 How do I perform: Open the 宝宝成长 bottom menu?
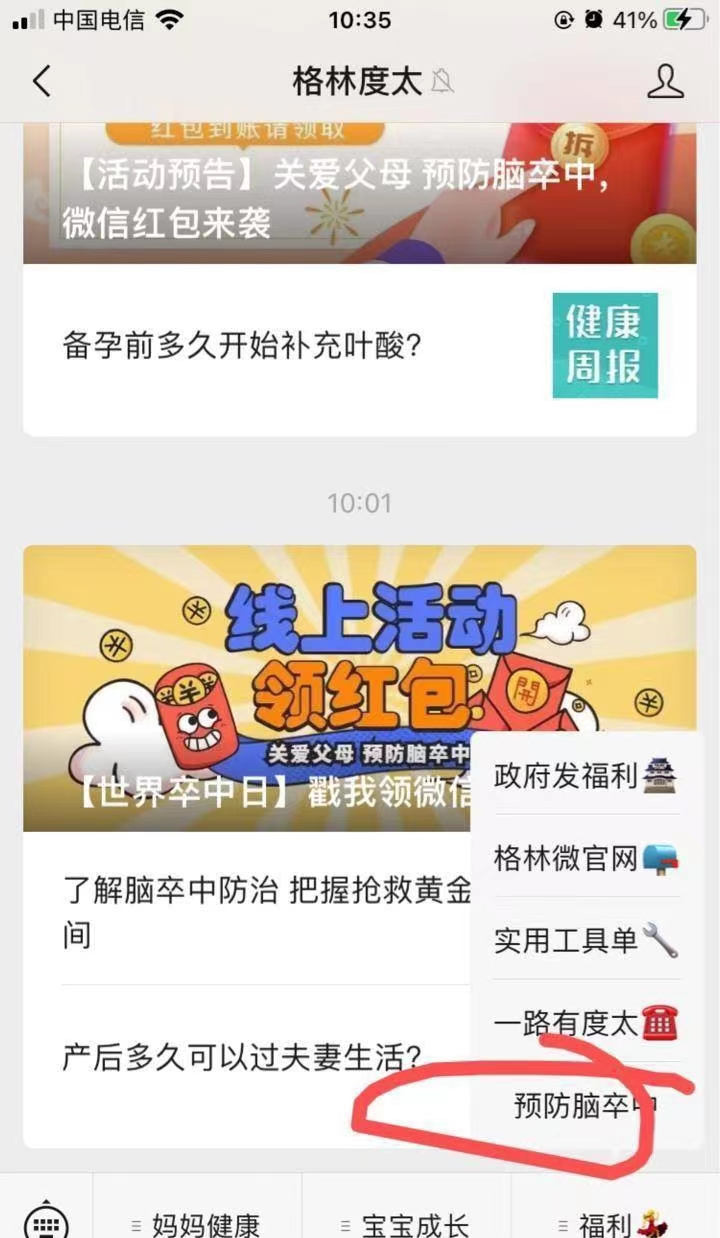(x=405, y=1224)
